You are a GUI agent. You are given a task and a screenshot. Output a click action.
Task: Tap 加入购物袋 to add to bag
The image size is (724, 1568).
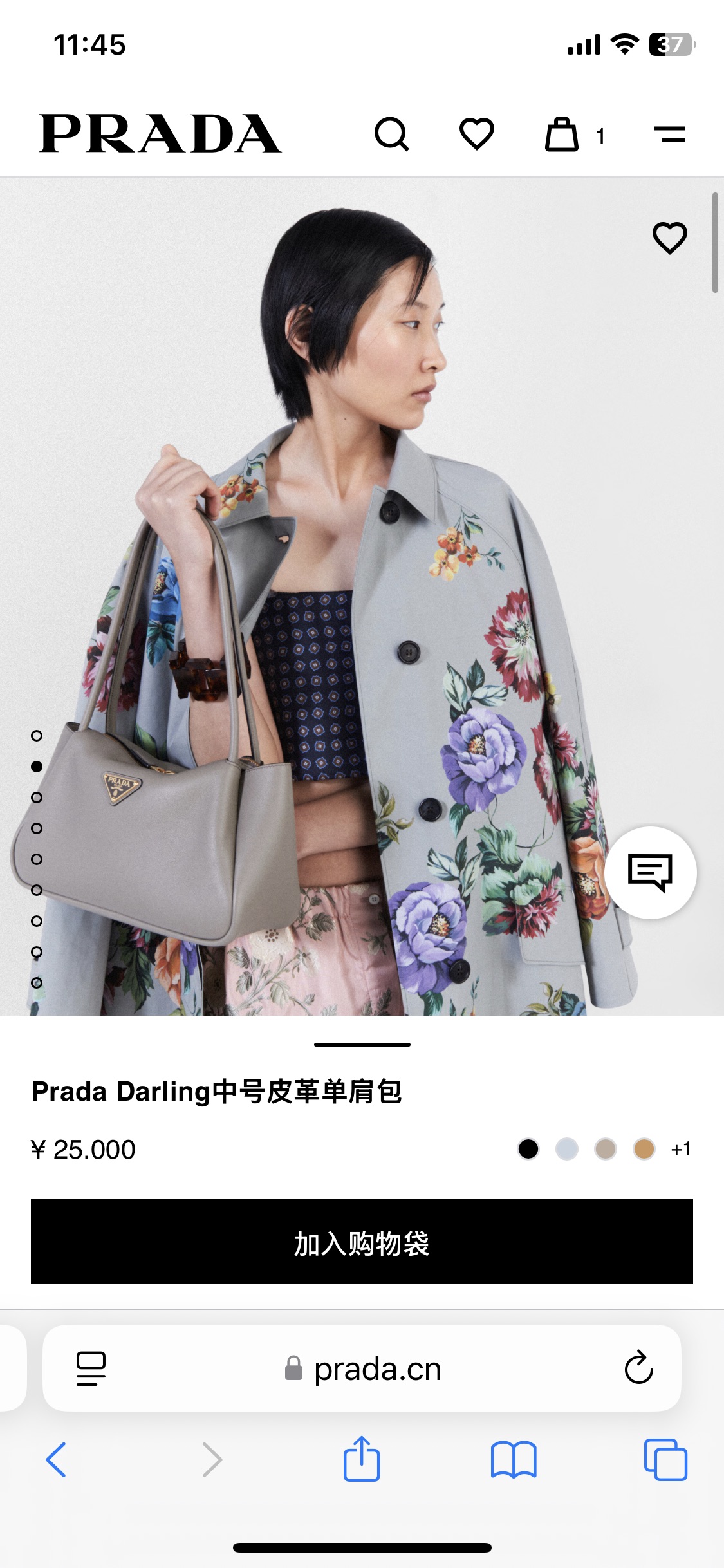[362, 1242]
